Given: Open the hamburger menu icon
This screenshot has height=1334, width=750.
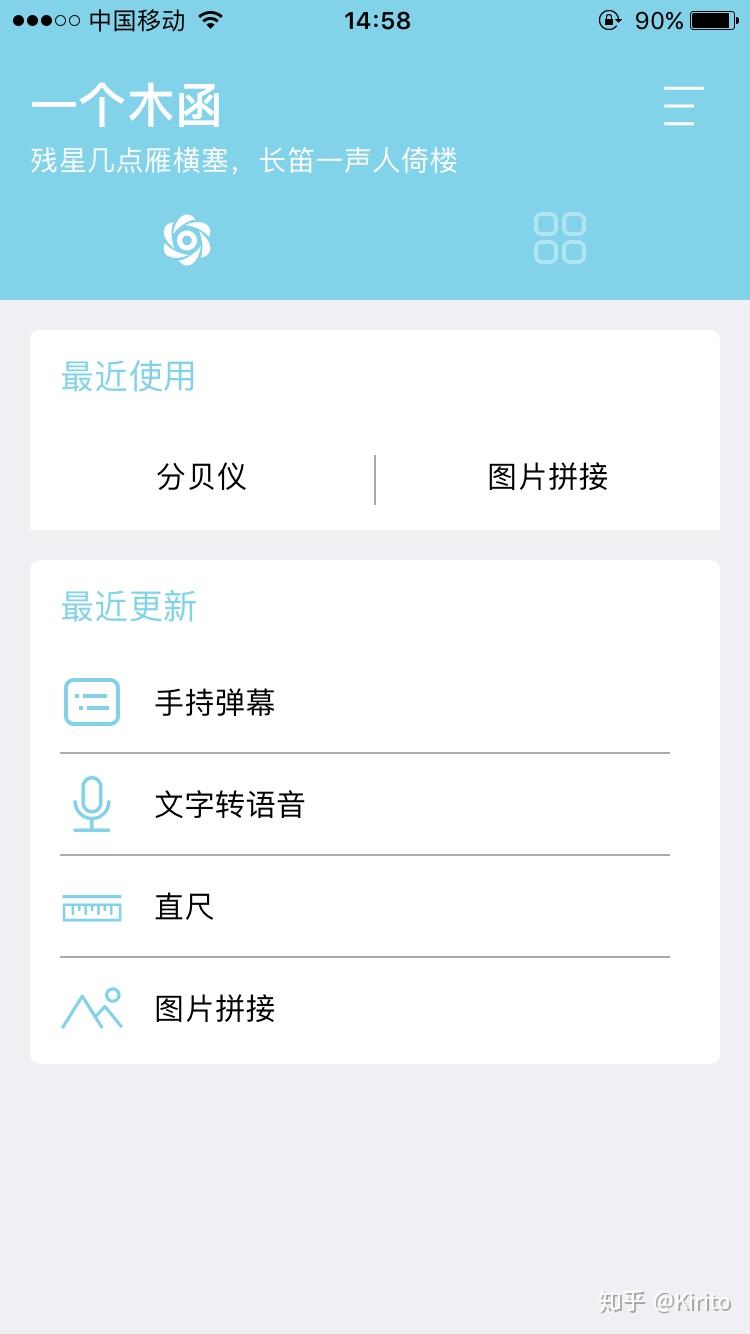Looking at the screenshot, I should pyautogui.click(x=683, y=106).
